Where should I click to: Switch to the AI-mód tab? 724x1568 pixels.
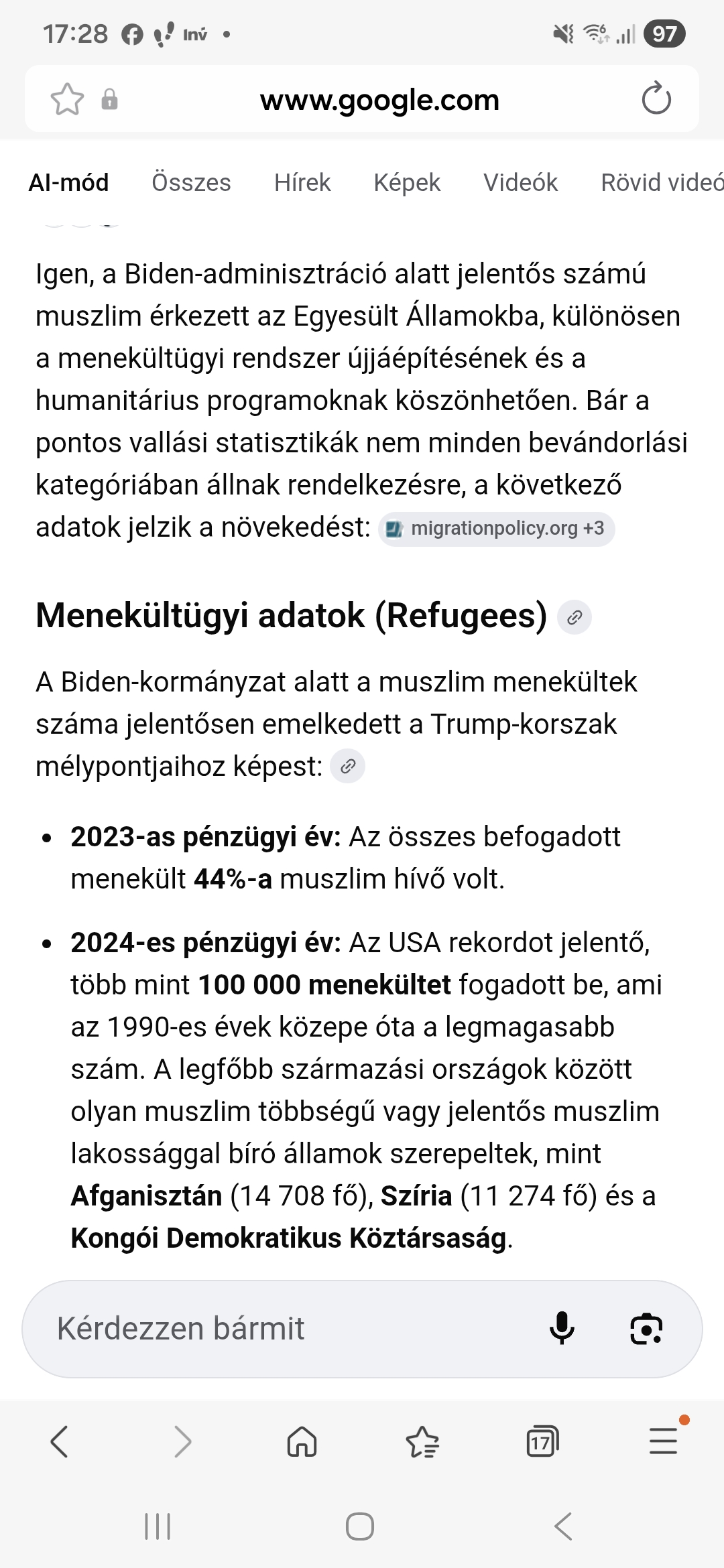[68, 182]
